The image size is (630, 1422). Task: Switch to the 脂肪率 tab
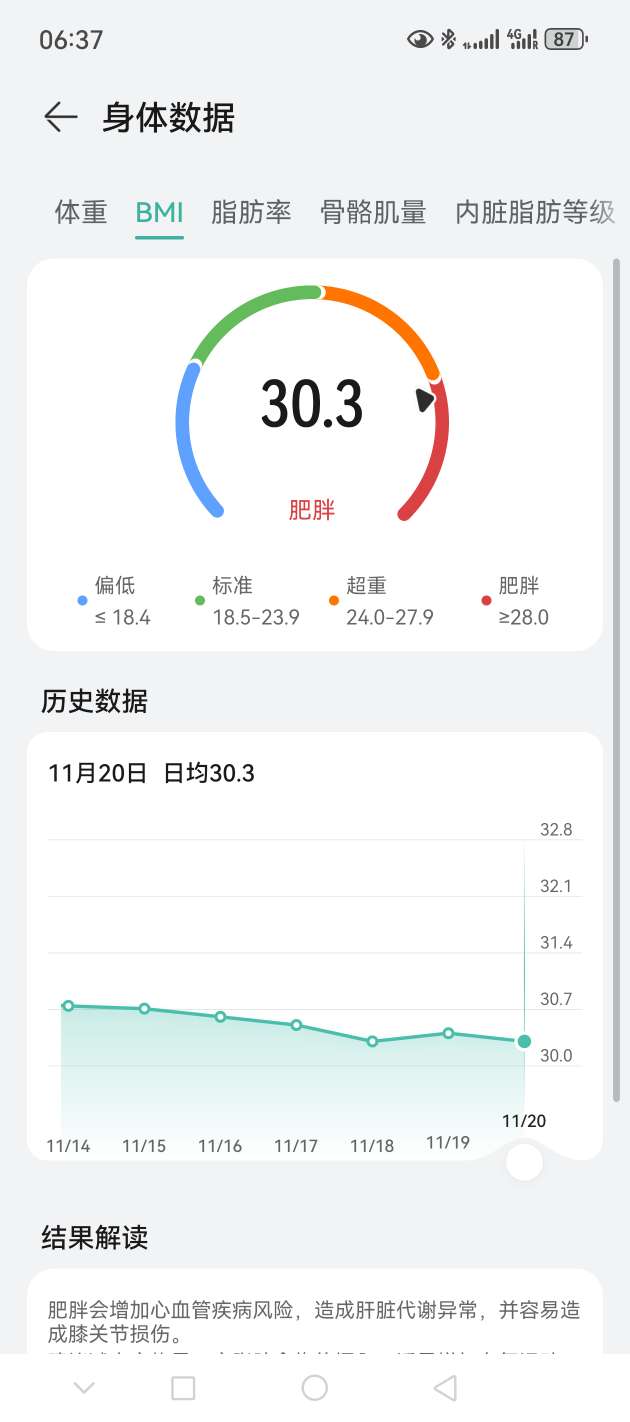(251, 212)
